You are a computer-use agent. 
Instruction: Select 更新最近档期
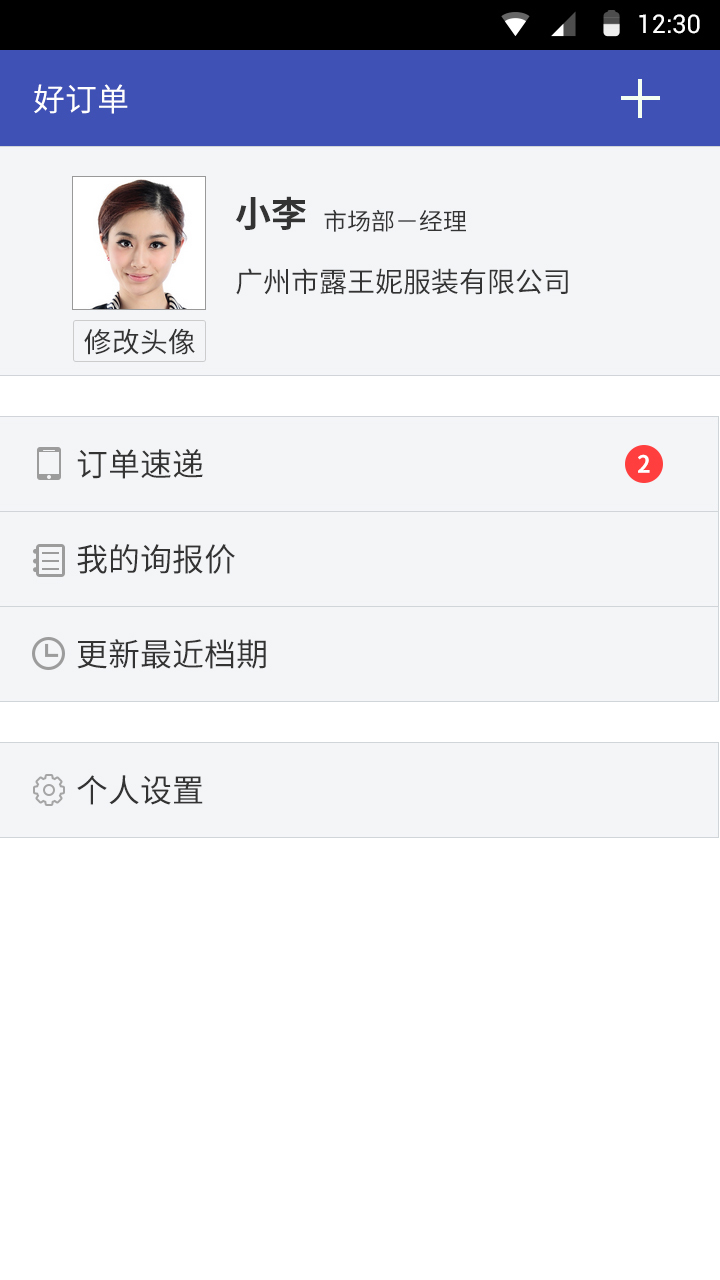(x=358, y=654)
